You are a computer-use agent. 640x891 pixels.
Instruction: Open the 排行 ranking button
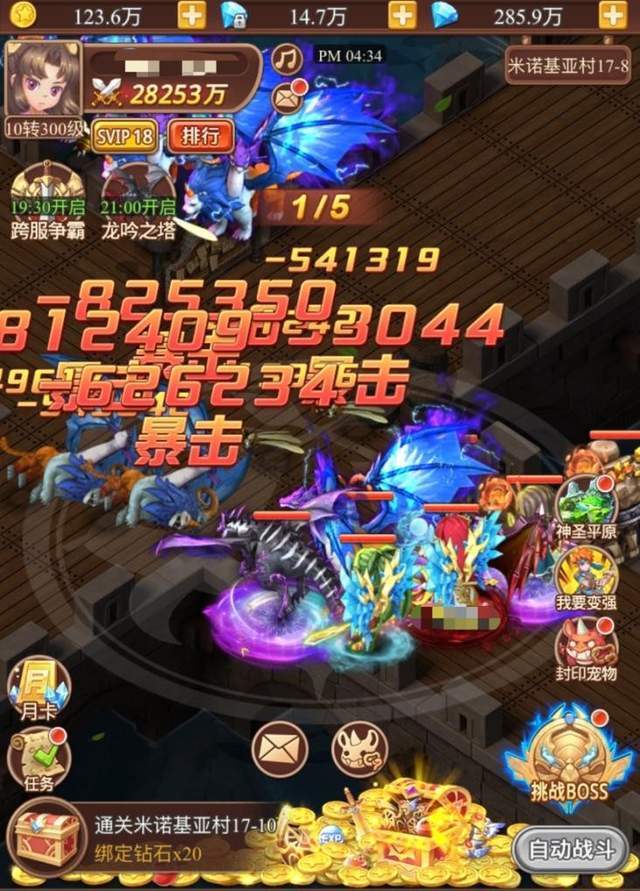pos(201,135)
